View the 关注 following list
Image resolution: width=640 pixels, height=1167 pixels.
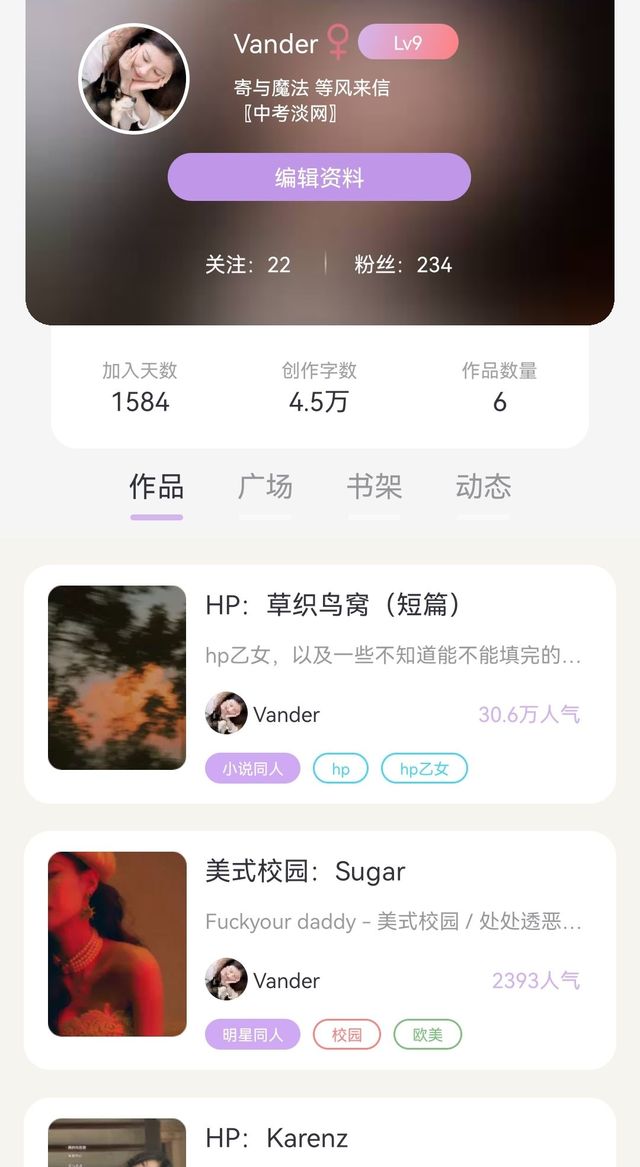coord(248,265)
